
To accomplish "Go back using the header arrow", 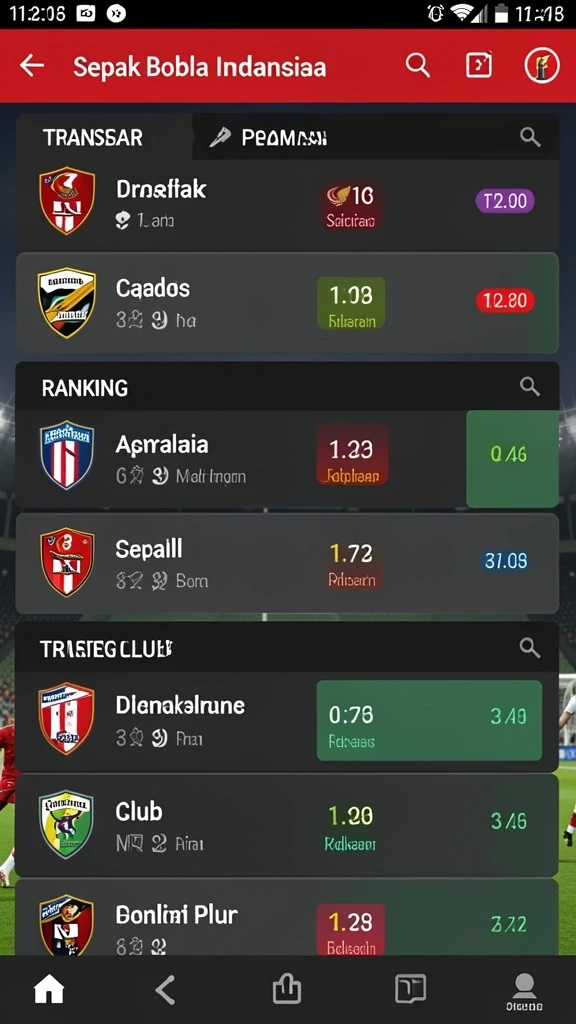I will (31, 65).
